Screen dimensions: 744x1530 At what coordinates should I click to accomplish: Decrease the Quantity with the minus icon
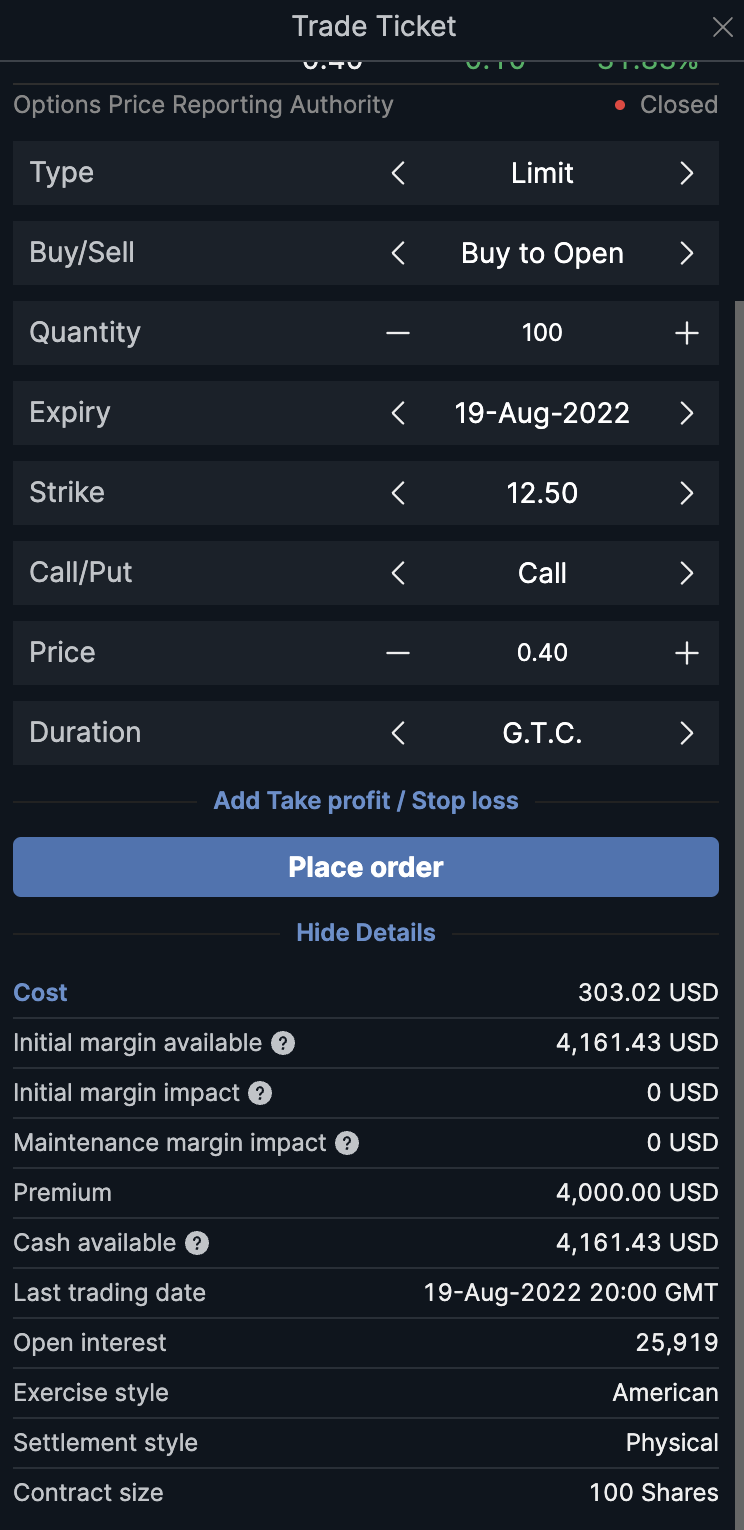(397, 332)
